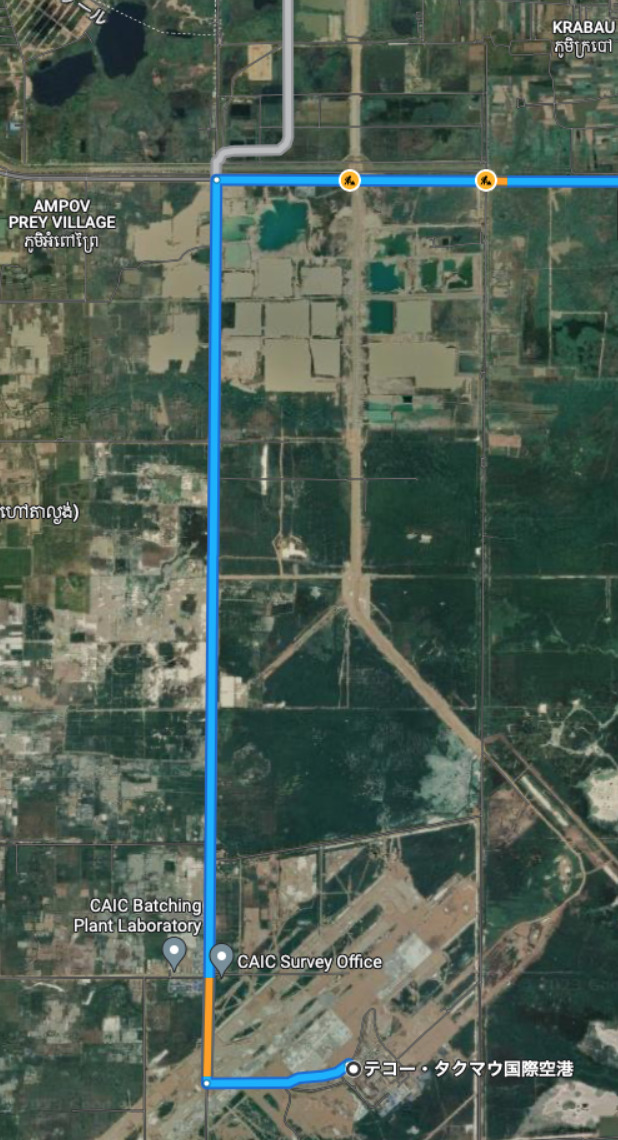View the roadwork alert beside the orange segment
The height and width of the screenshot is (1140, 618).
(486, 180)
